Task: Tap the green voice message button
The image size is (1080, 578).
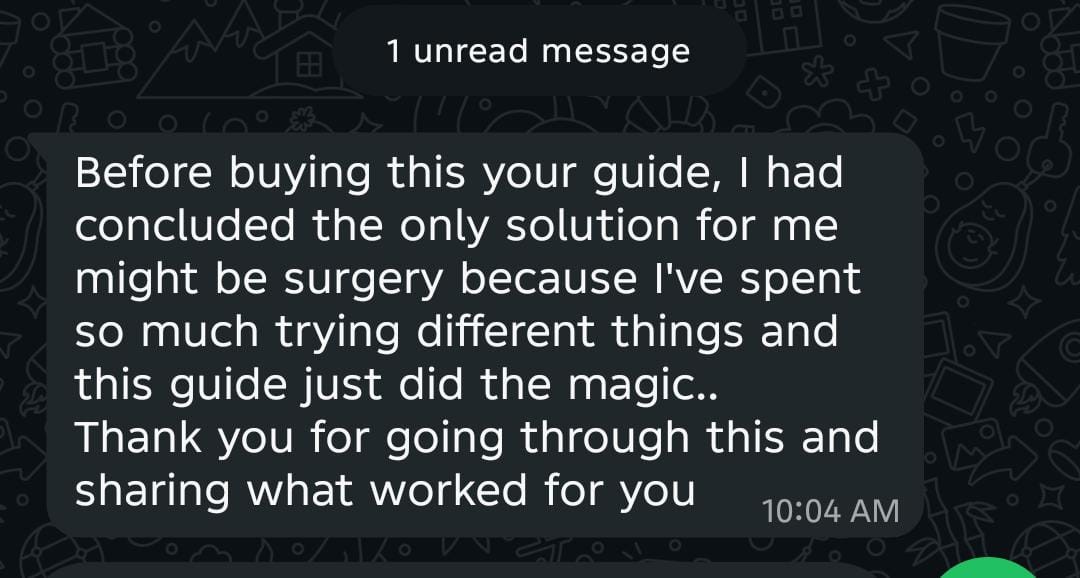Action: pos(988,568)
